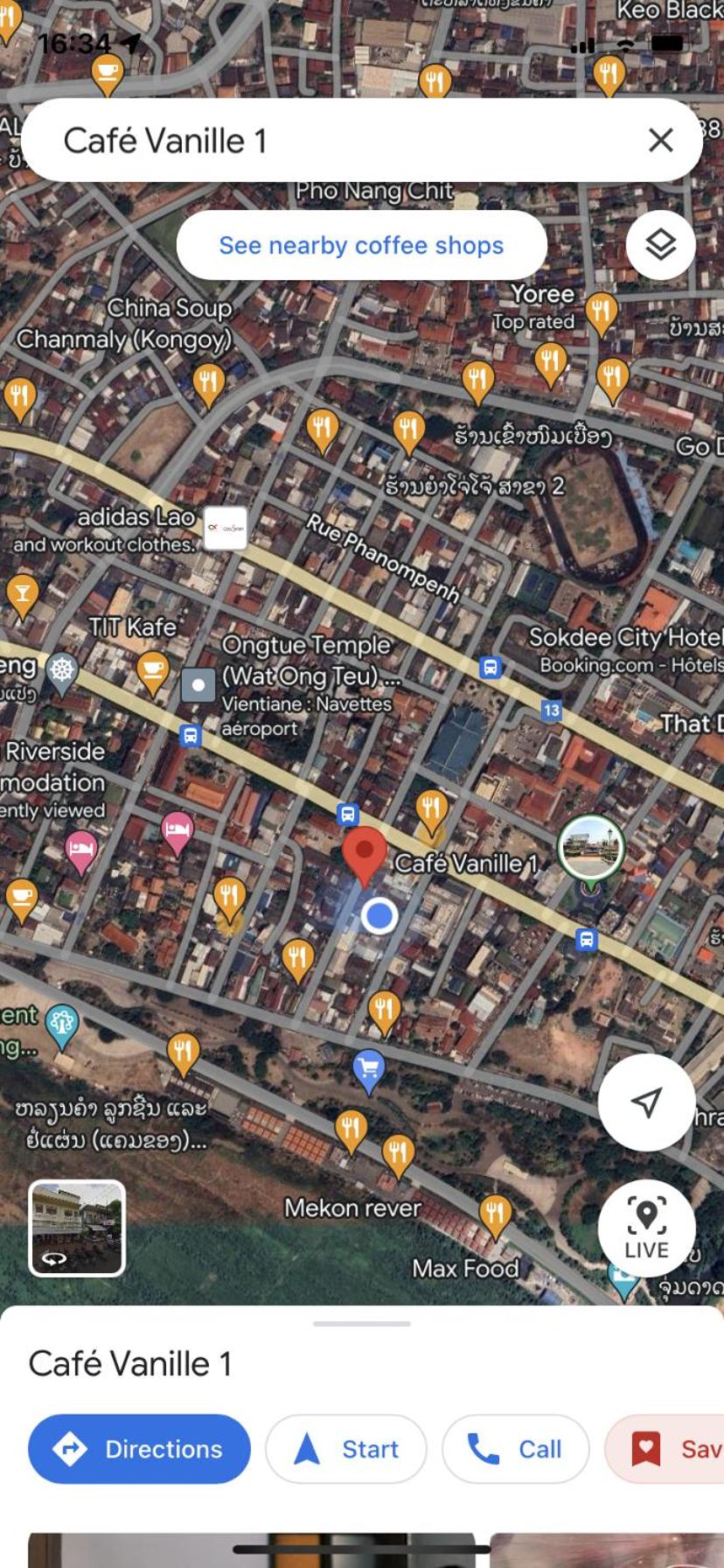Tap the Café Vanille 1 search field
Viewport: 724px width, 1568px height.
(332, 140)
